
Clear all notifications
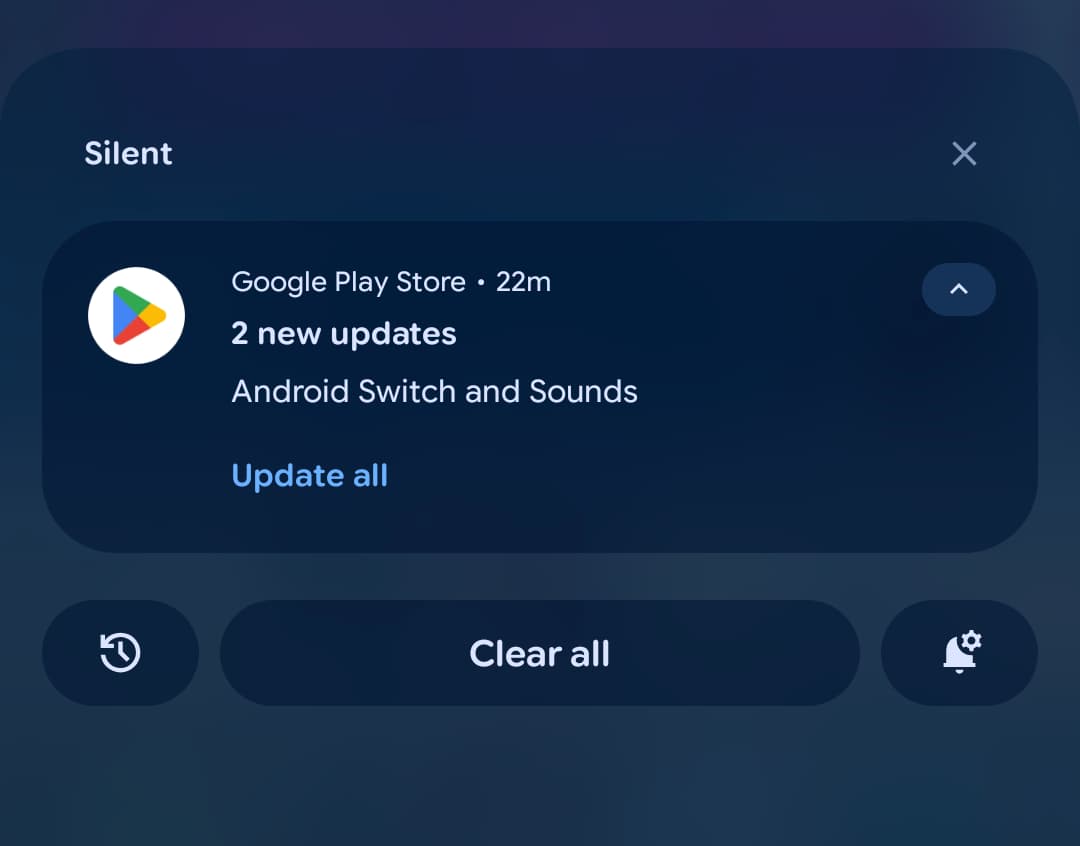point(539,653)
